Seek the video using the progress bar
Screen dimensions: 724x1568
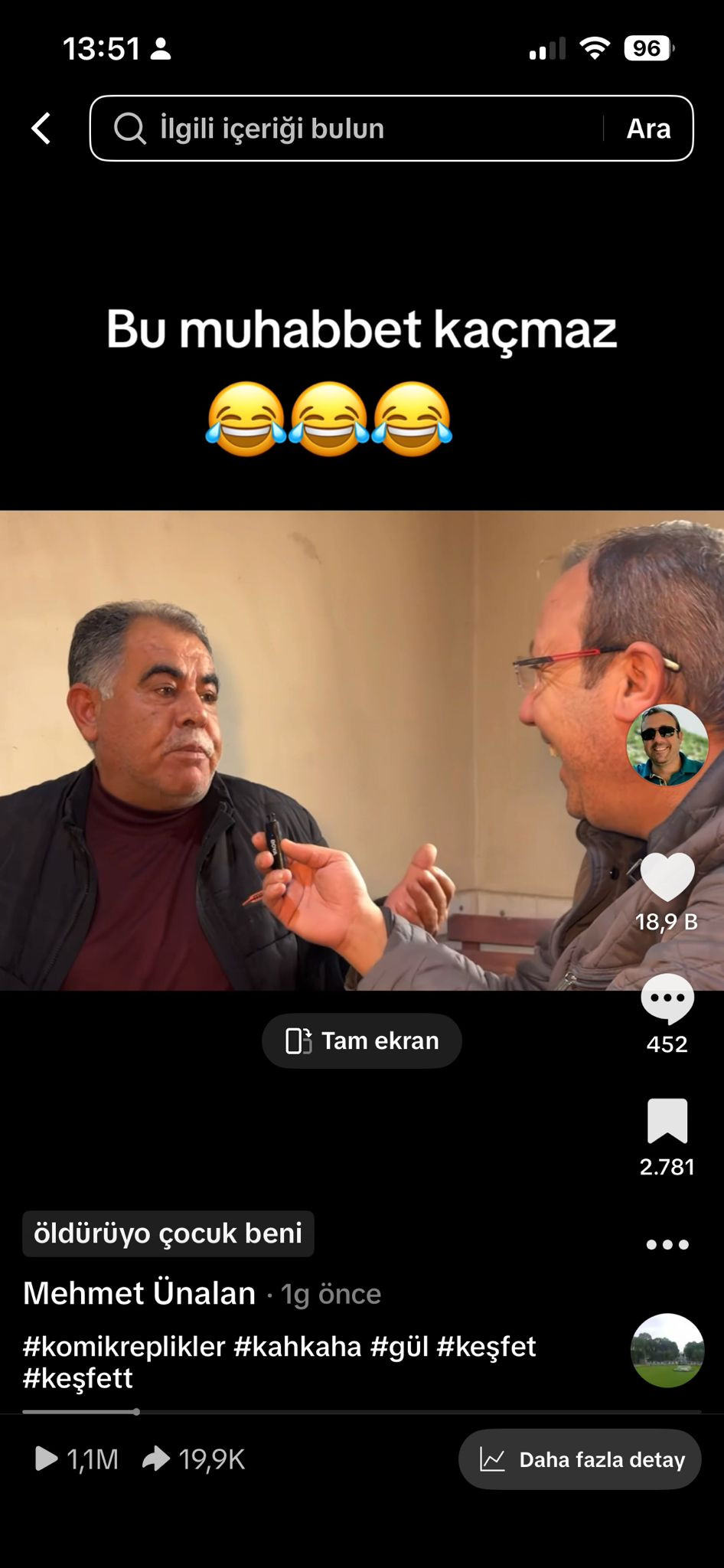[x=362, y=1411]
